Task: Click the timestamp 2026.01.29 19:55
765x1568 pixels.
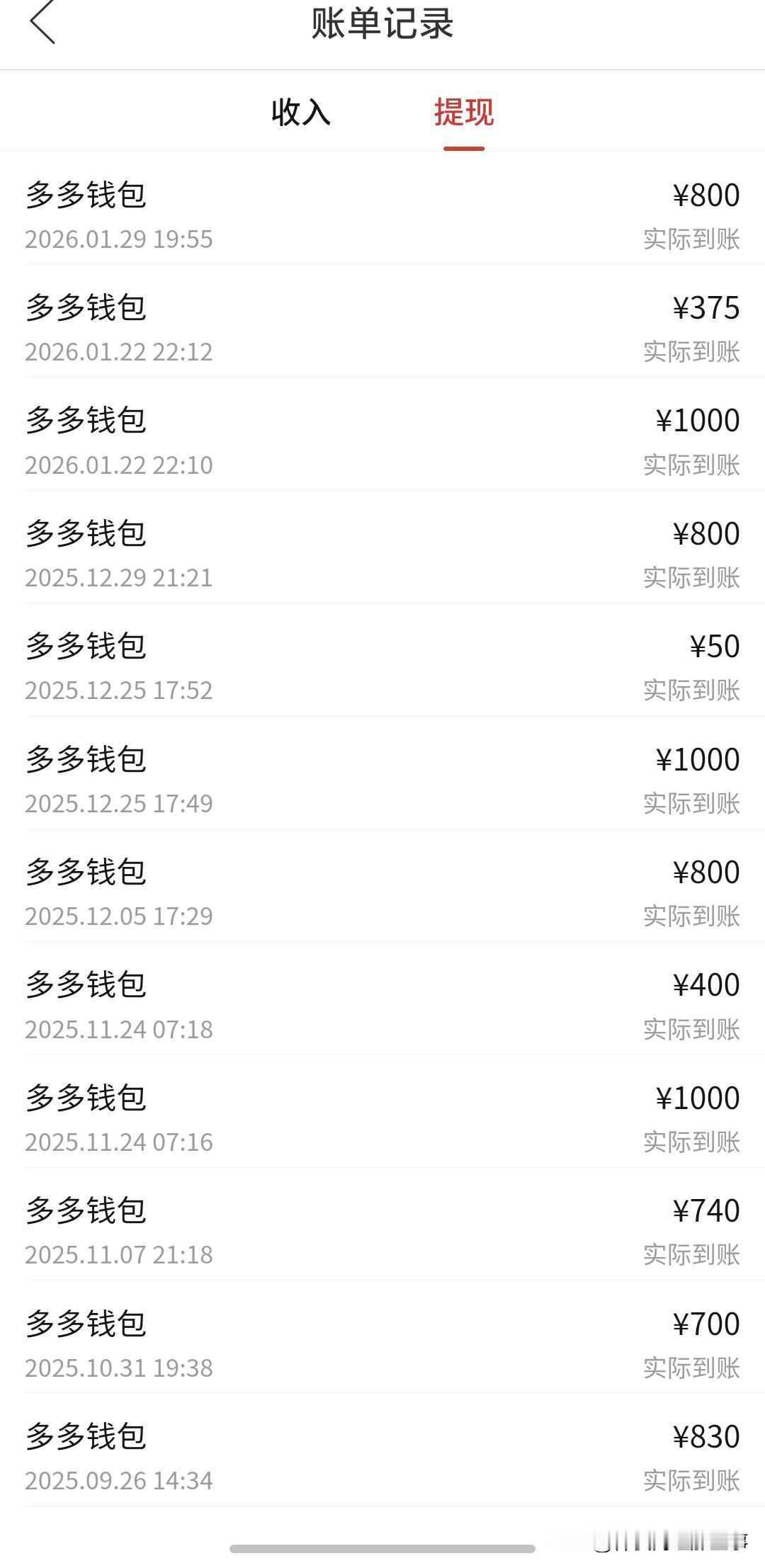Action: (x=119, y=240)
